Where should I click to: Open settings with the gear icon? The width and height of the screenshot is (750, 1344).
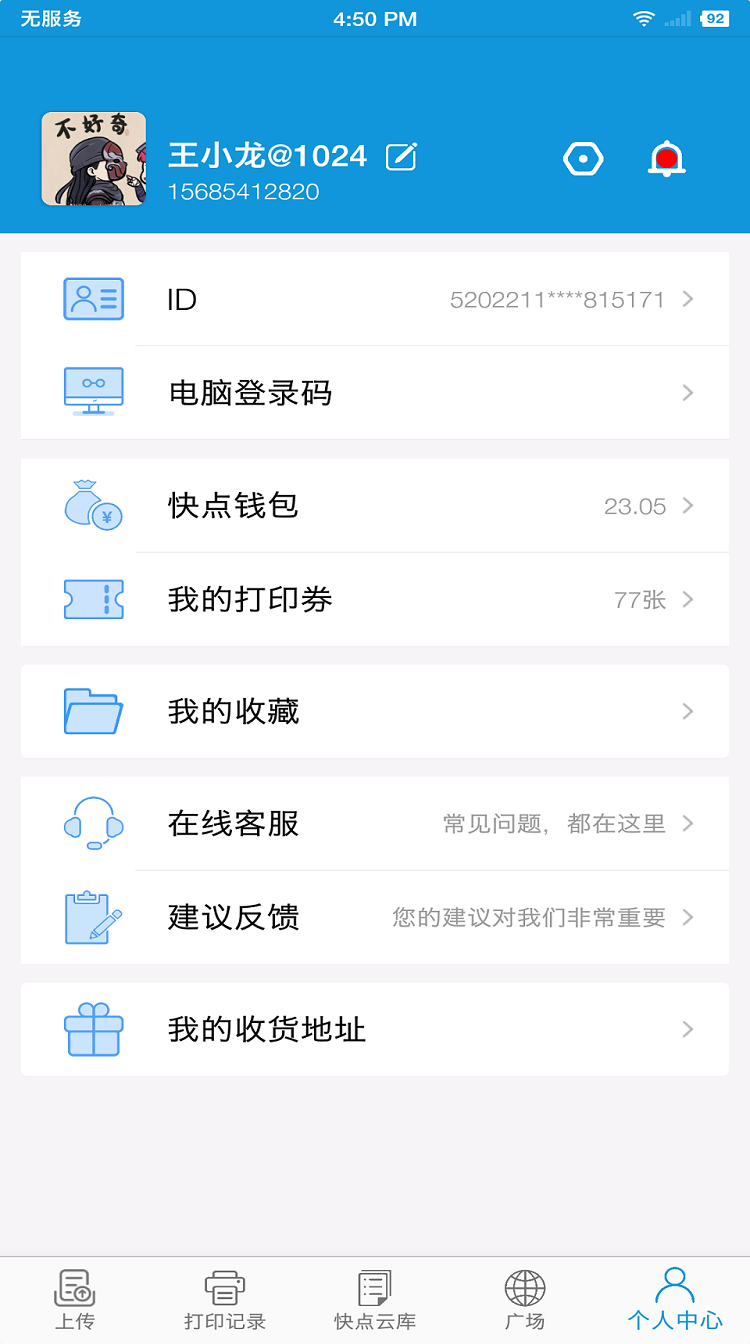coord(583,159)
